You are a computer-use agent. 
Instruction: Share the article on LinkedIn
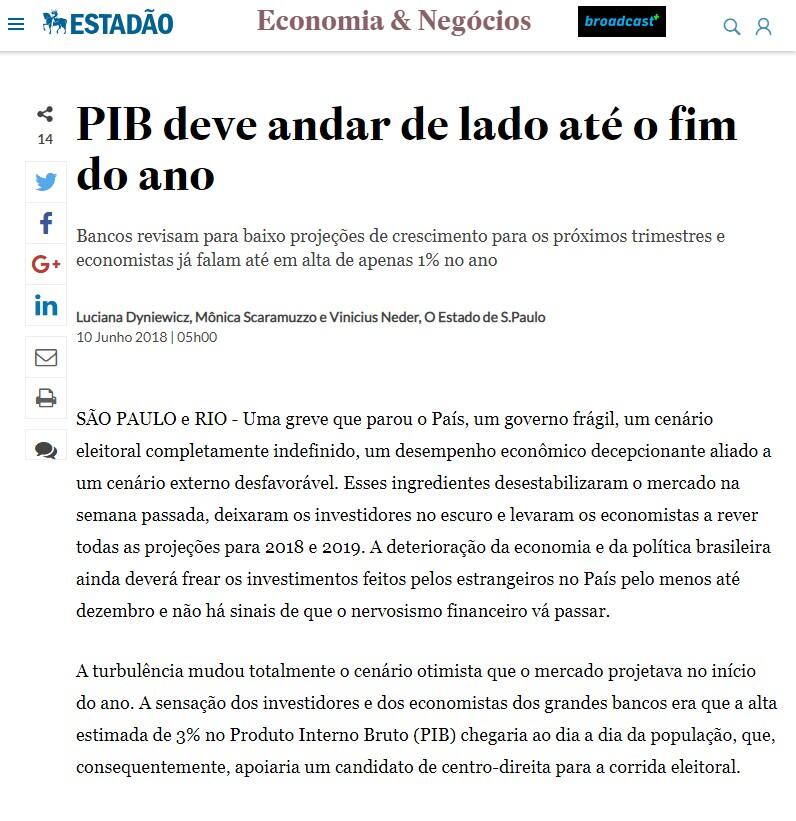46,305
